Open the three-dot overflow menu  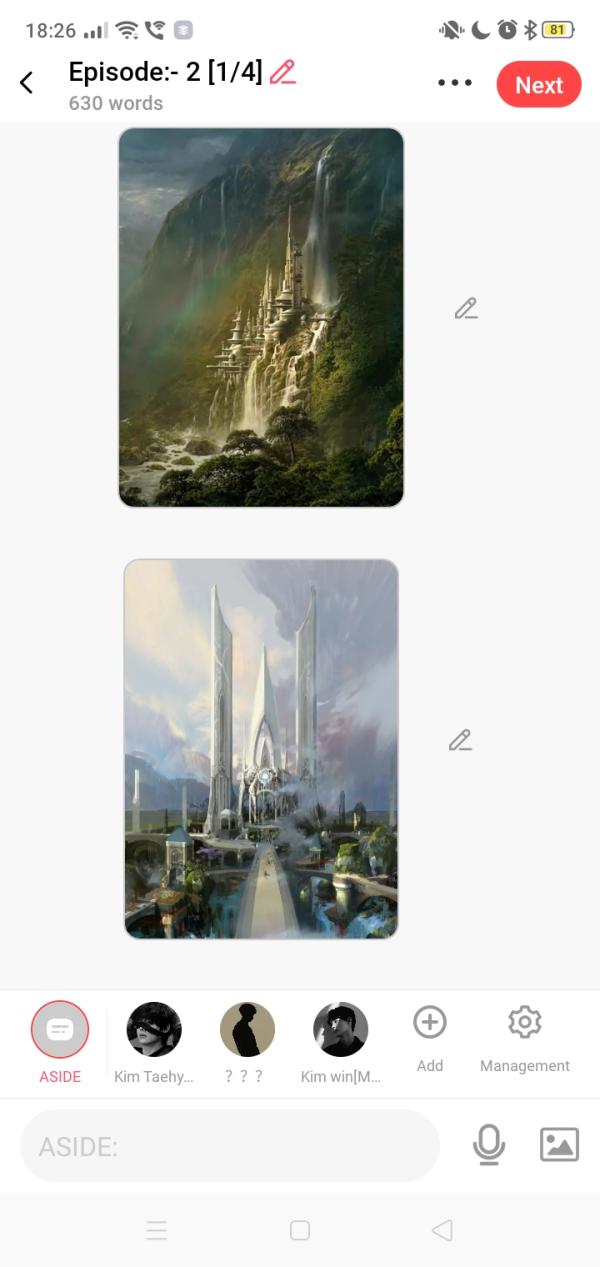(455, 83)
